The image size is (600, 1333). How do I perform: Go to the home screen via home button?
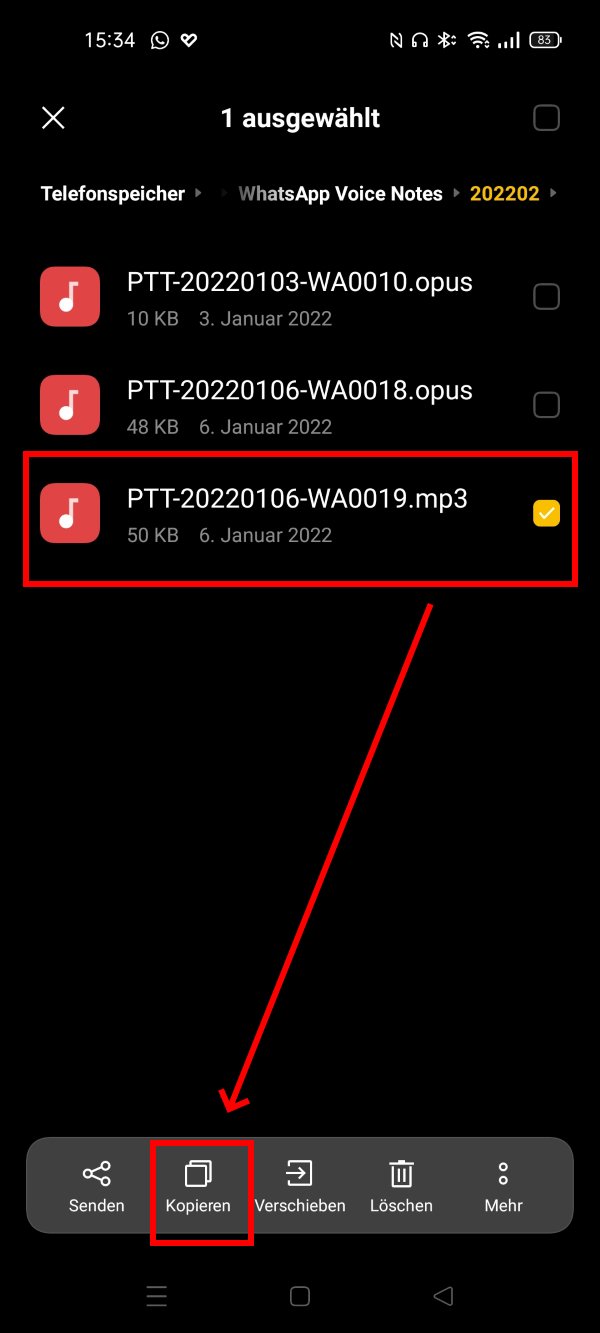pos(300,1297)
